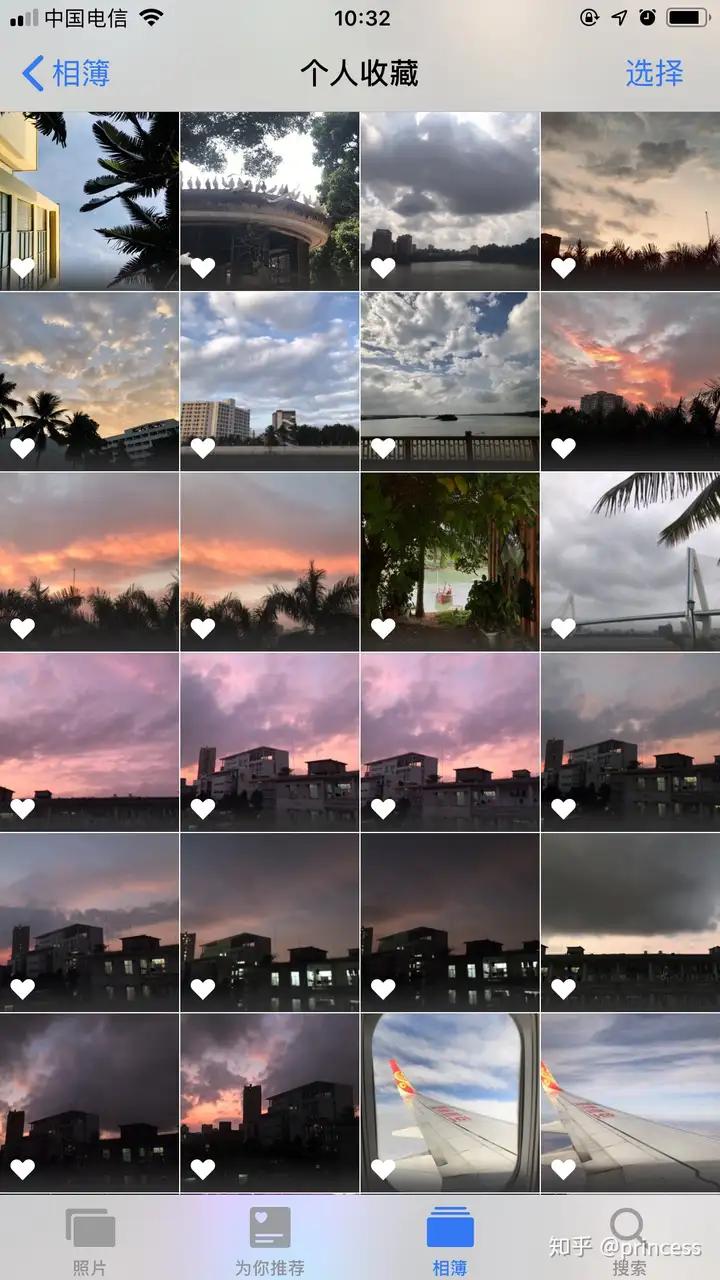View the green garden with red boat photo
Viewport: 720px width, 1280px height.
click(x=449, y=561)
